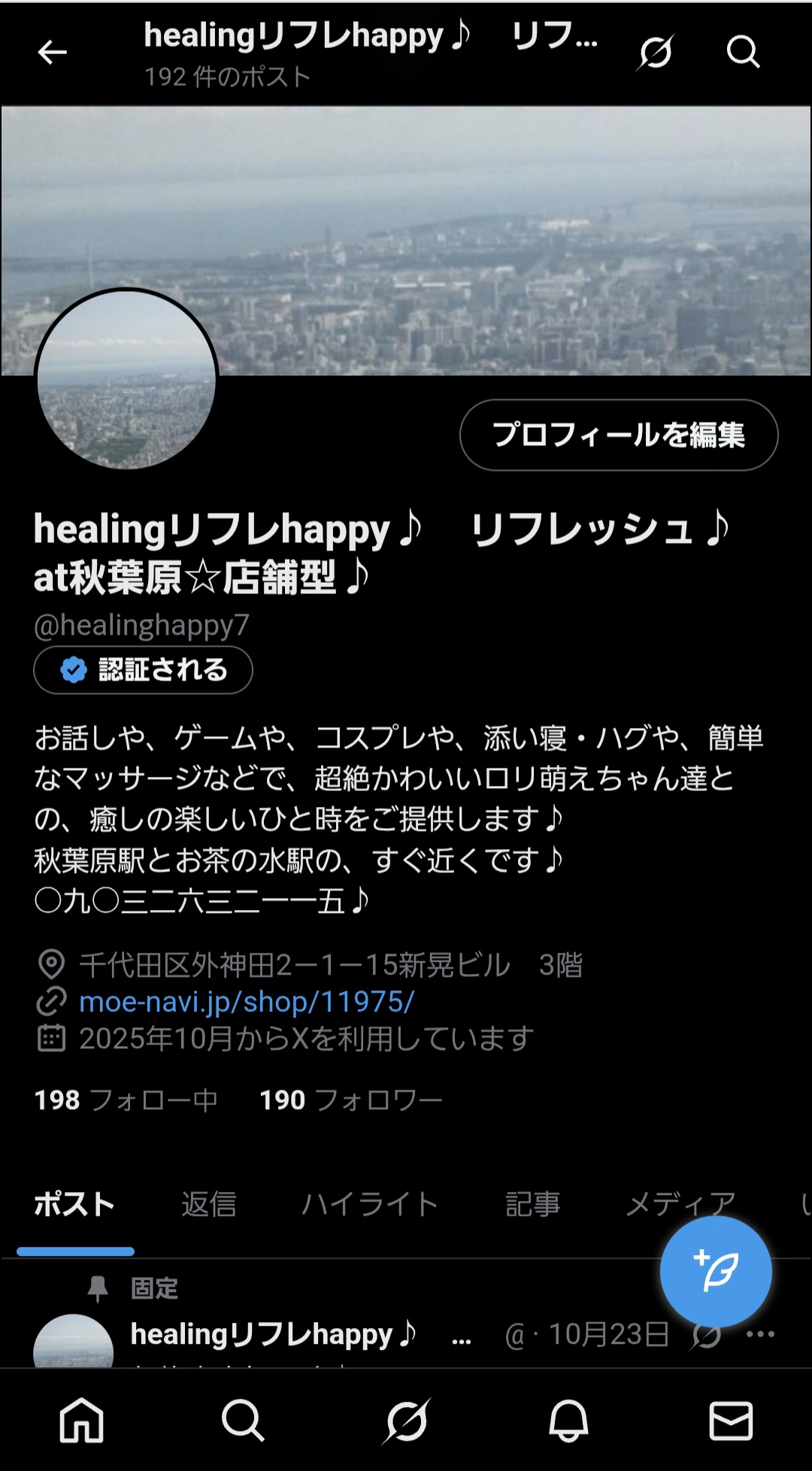Open the 認証される verification badge
The width and height of the screenshot is (812, 1471).
(x=143, y=669)
